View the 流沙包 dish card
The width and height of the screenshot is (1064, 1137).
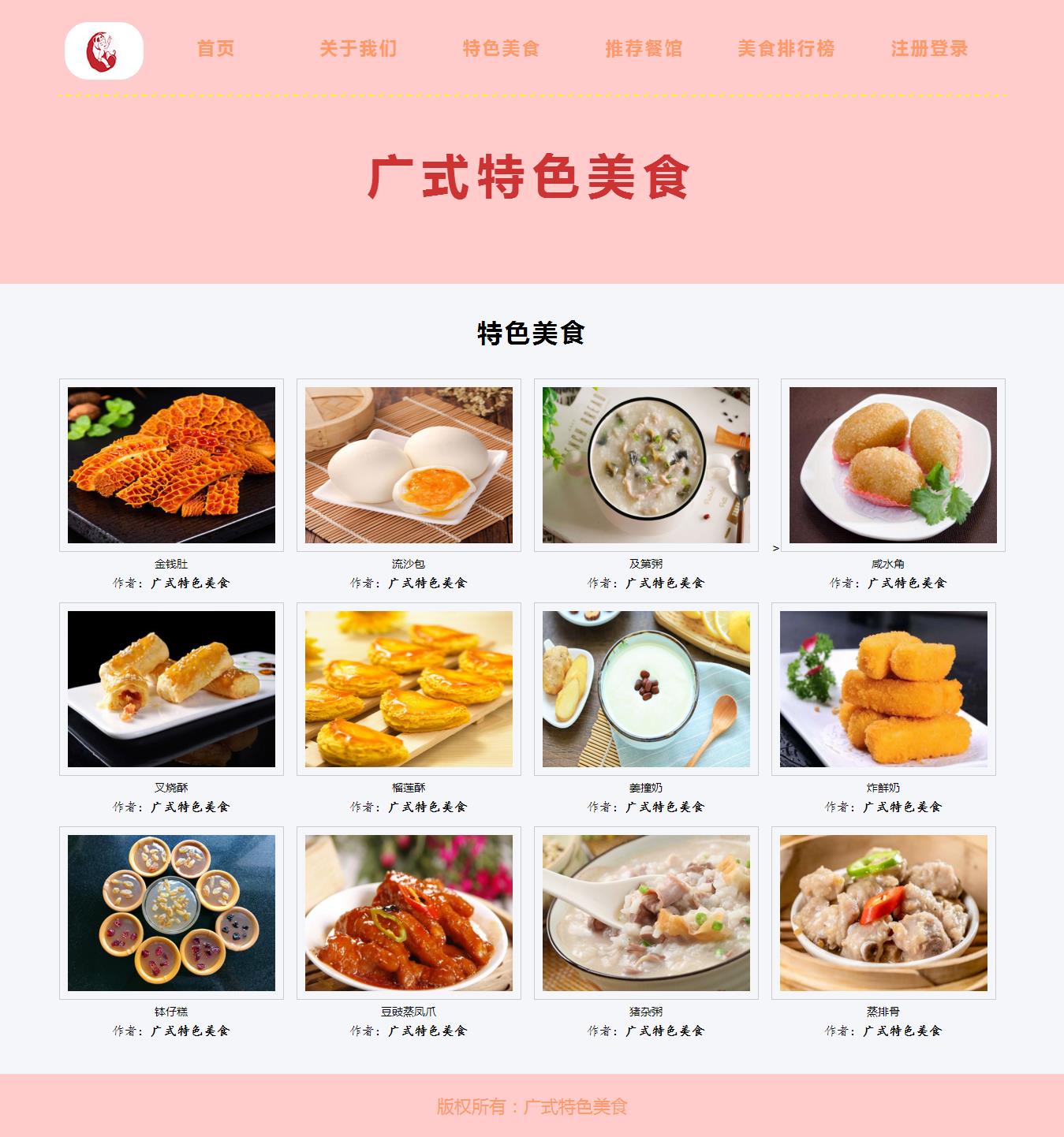[409, 465]
